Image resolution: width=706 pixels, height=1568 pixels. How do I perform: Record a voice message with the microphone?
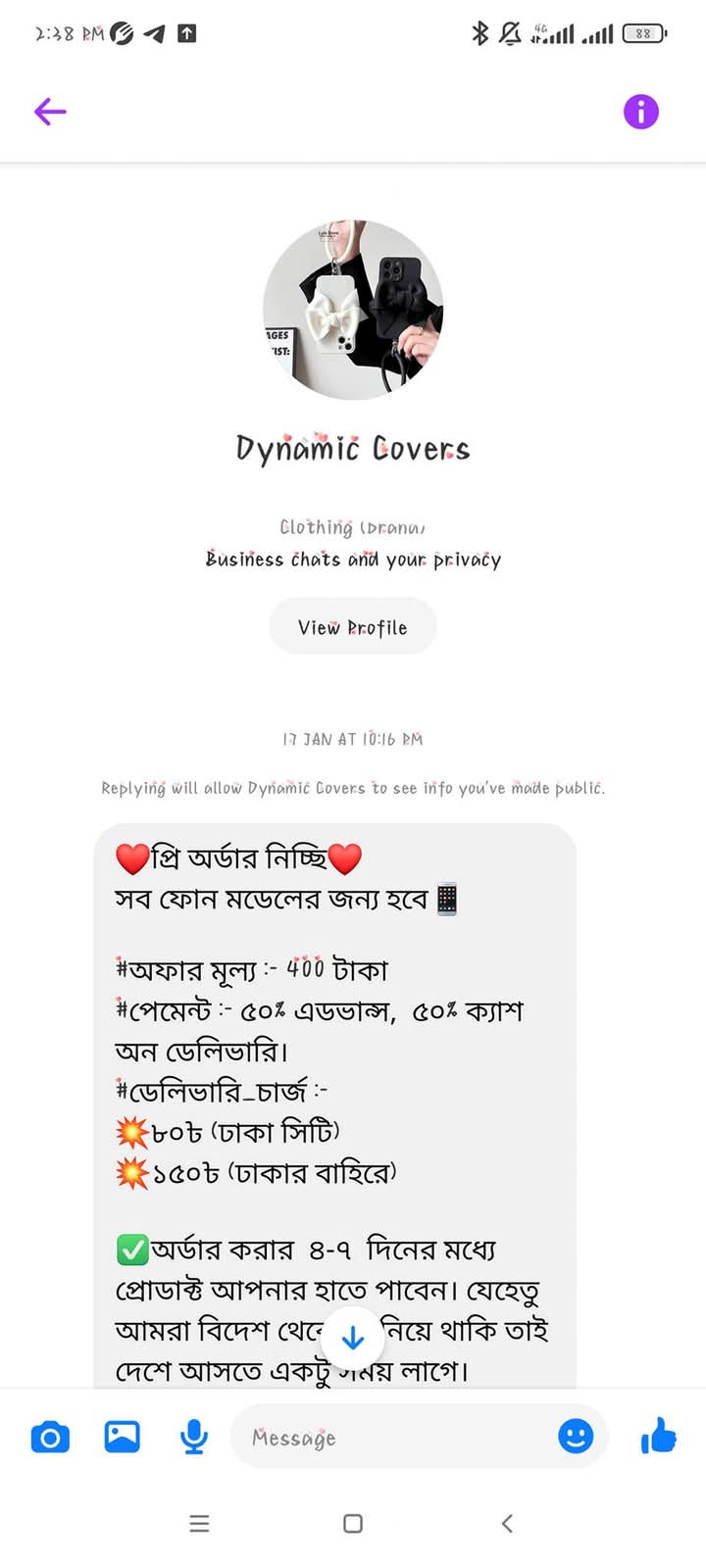point(194,1438)
